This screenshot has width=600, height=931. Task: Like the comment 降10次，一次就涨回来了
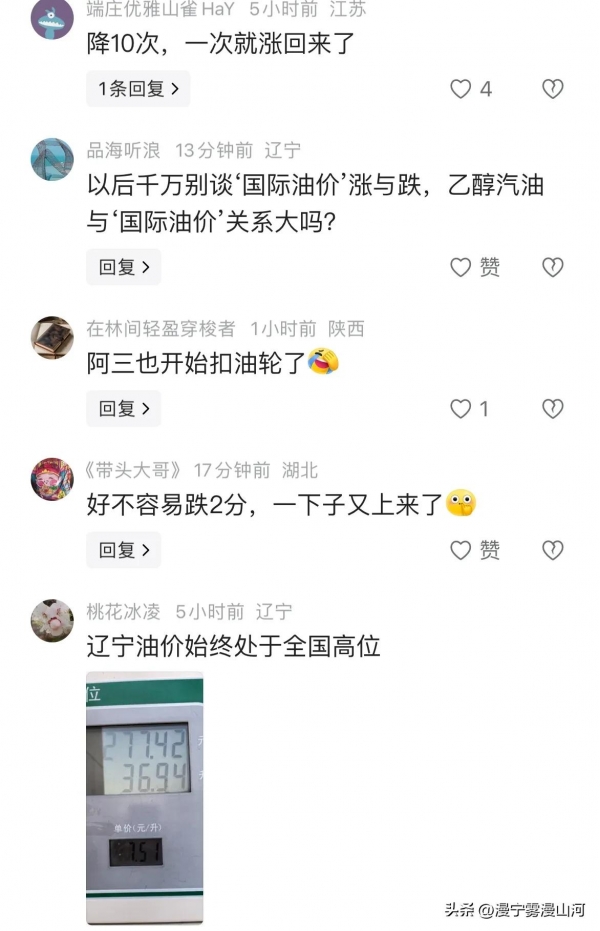point(461,89)
